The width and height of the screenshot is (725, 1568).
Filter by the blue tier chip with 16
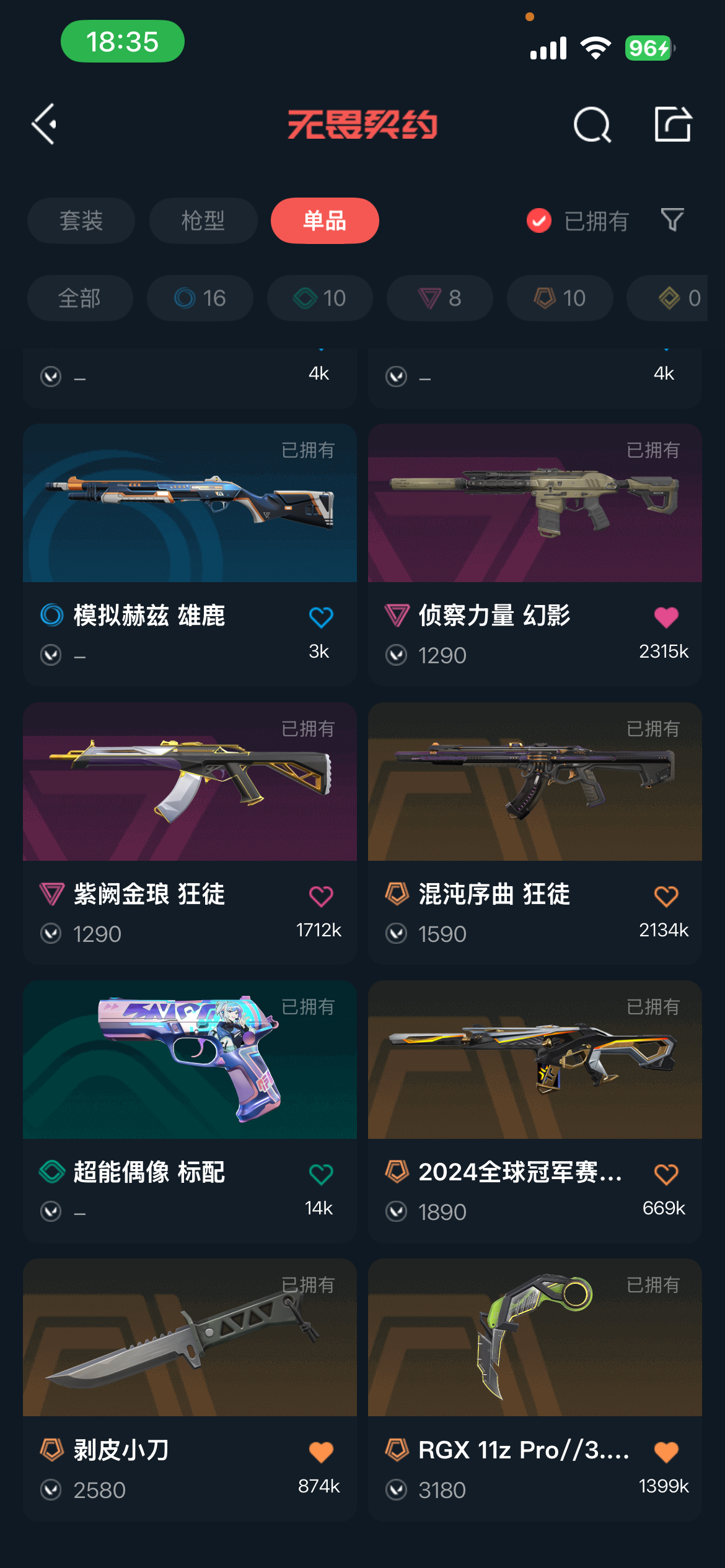(200, 298)
